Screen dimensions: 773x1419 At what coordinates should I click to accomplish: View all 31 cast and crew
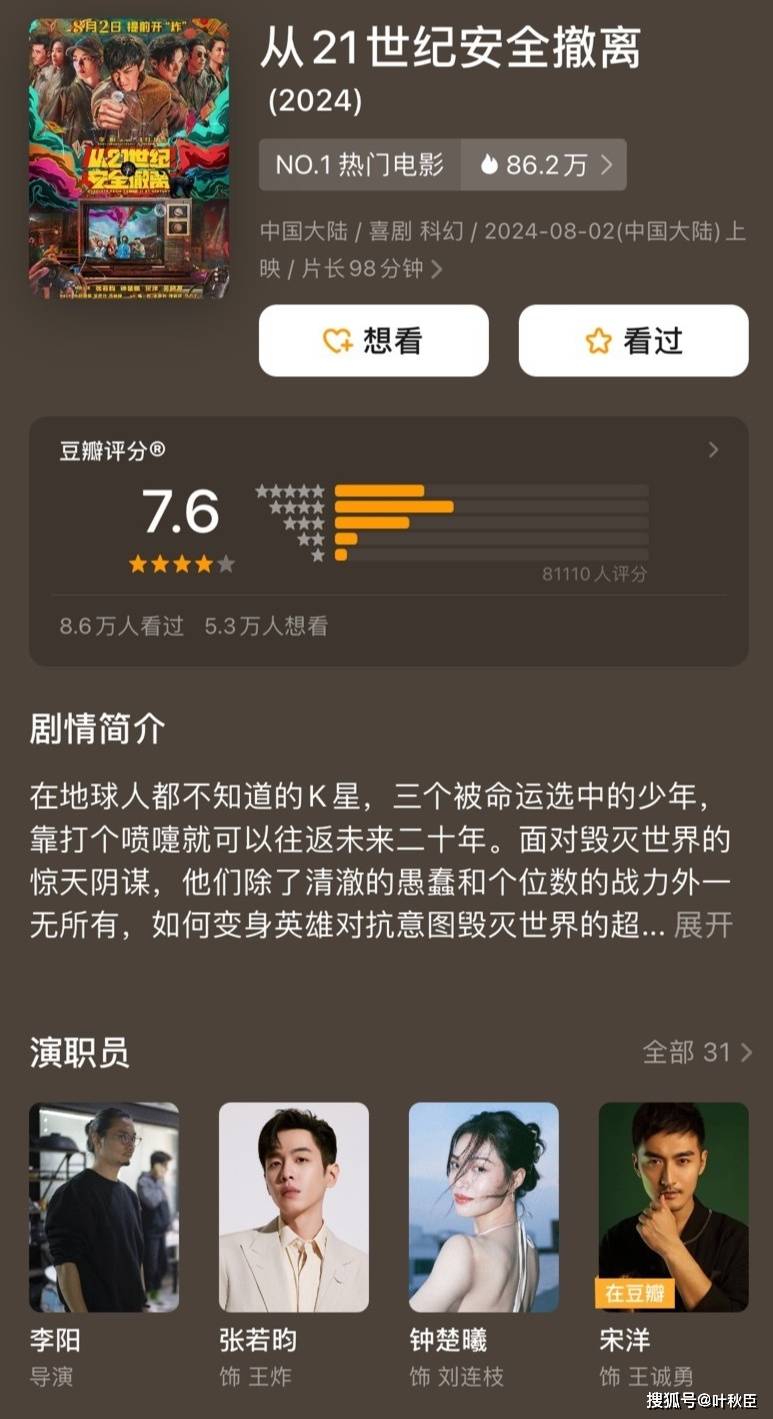pyautogui.click(x=697, y=1052)
